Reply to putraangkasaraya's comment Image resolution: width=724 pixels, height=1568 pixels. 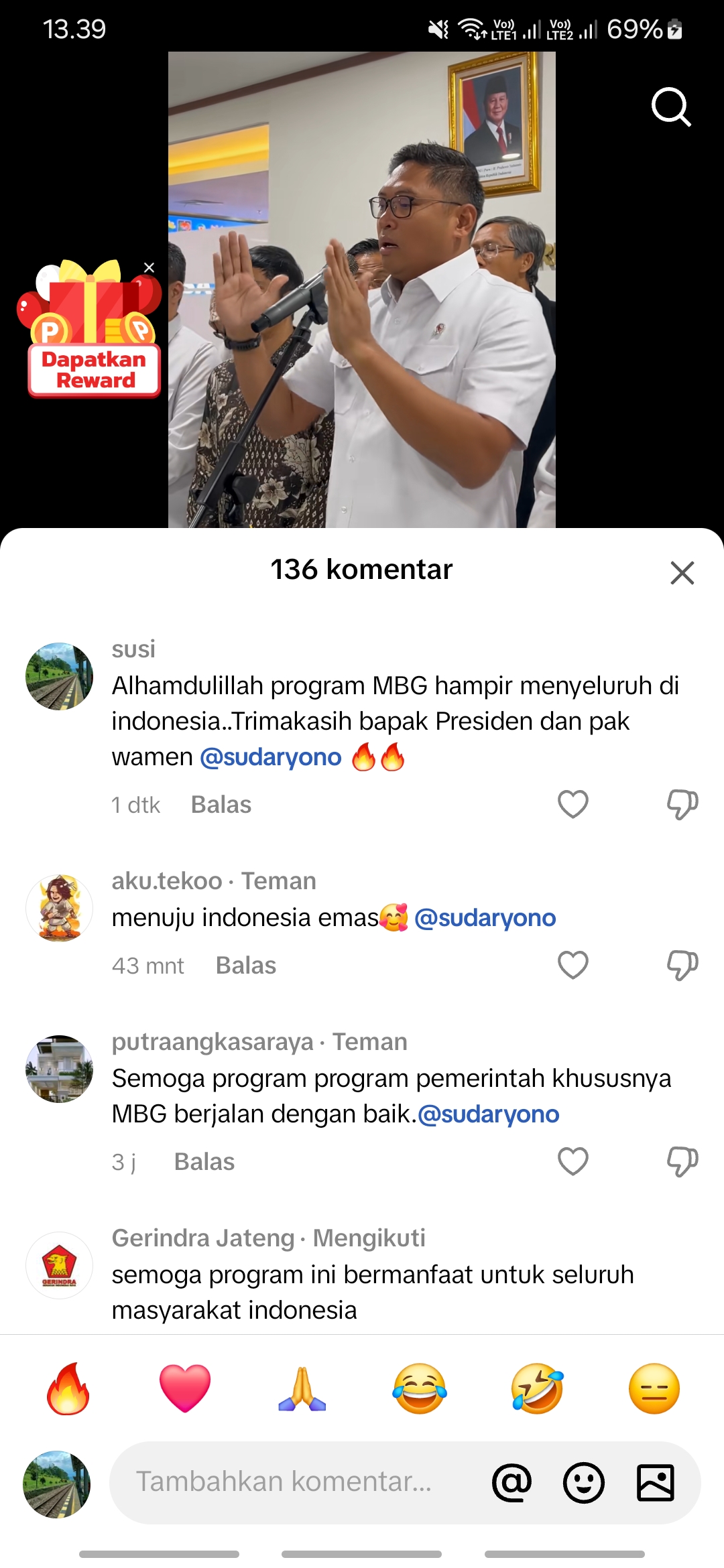(204, 1162)
